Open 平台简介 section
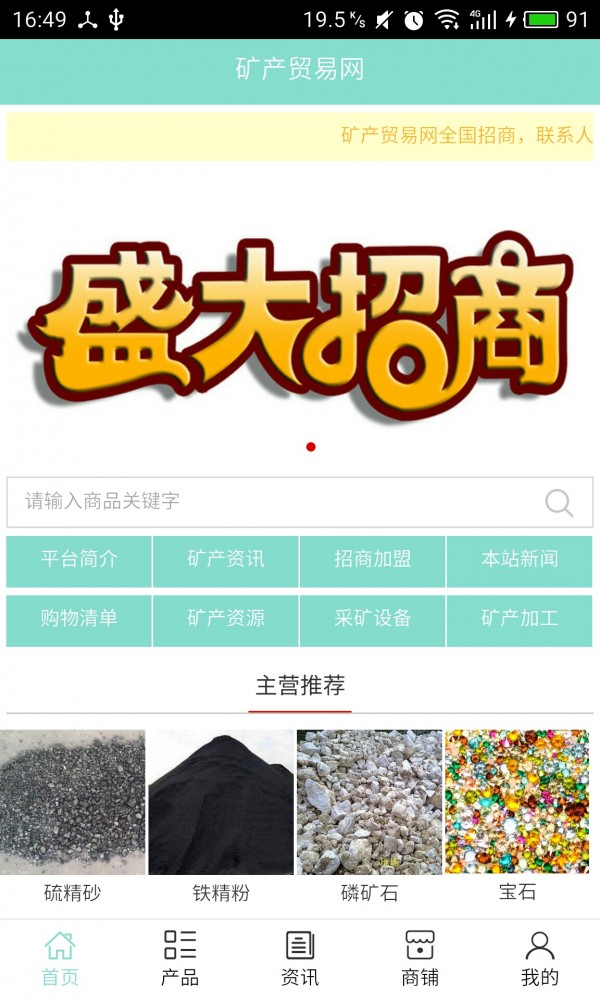 79,561
